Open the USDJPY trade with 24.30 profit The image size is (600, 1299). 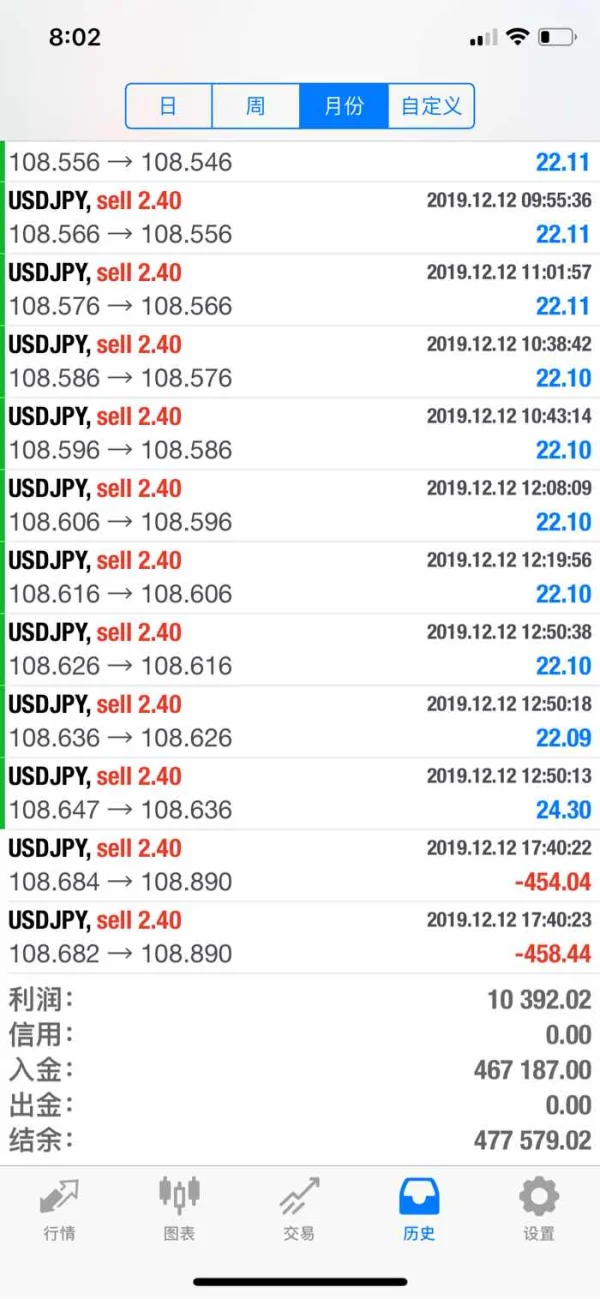click(300, 793)
